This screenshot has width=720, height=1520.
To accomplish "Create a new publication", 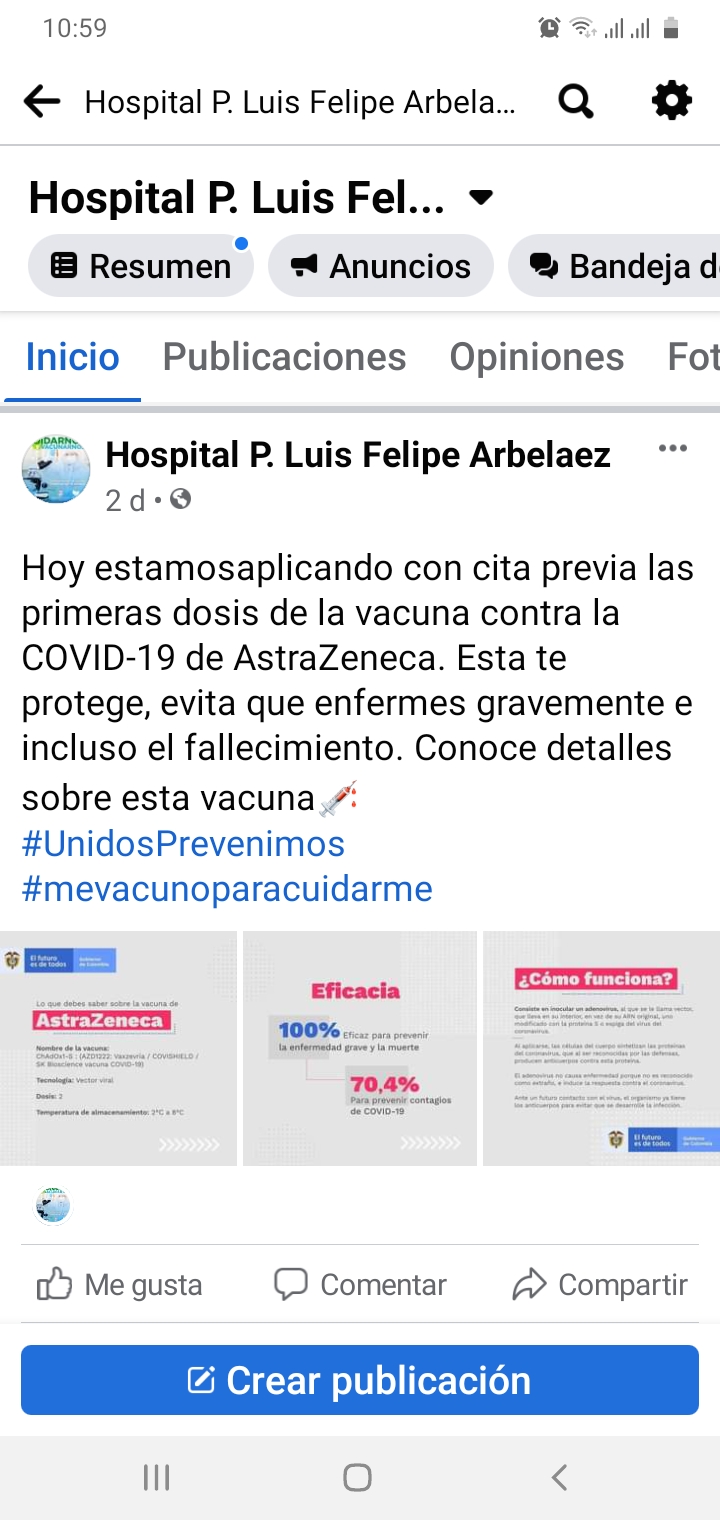I will 360,1380.
